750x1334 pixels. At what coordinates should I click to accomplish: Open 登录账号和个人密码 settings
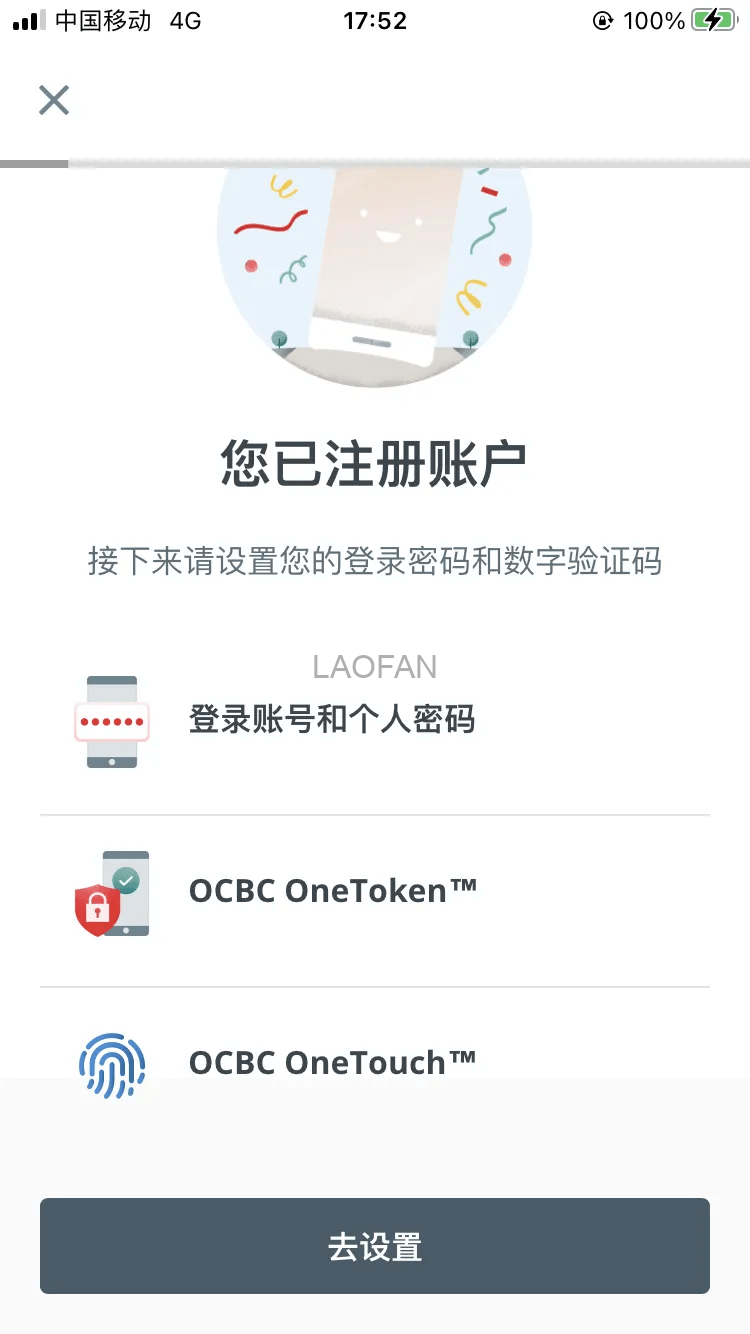[x=332, y=721]
